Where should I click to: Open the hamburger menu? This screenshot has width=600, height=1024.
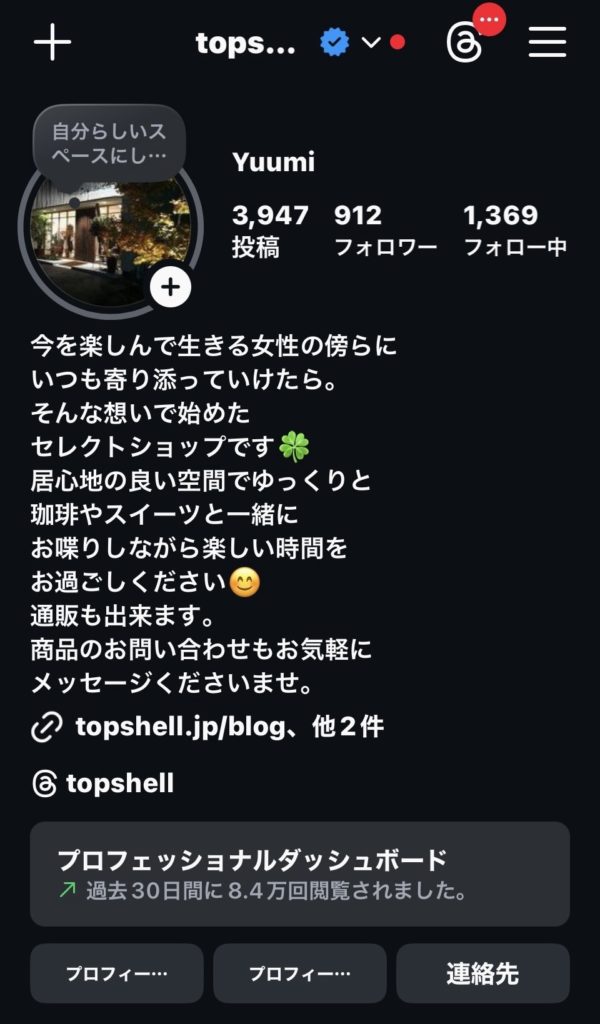pyautogui.click(x=547, y=43)
